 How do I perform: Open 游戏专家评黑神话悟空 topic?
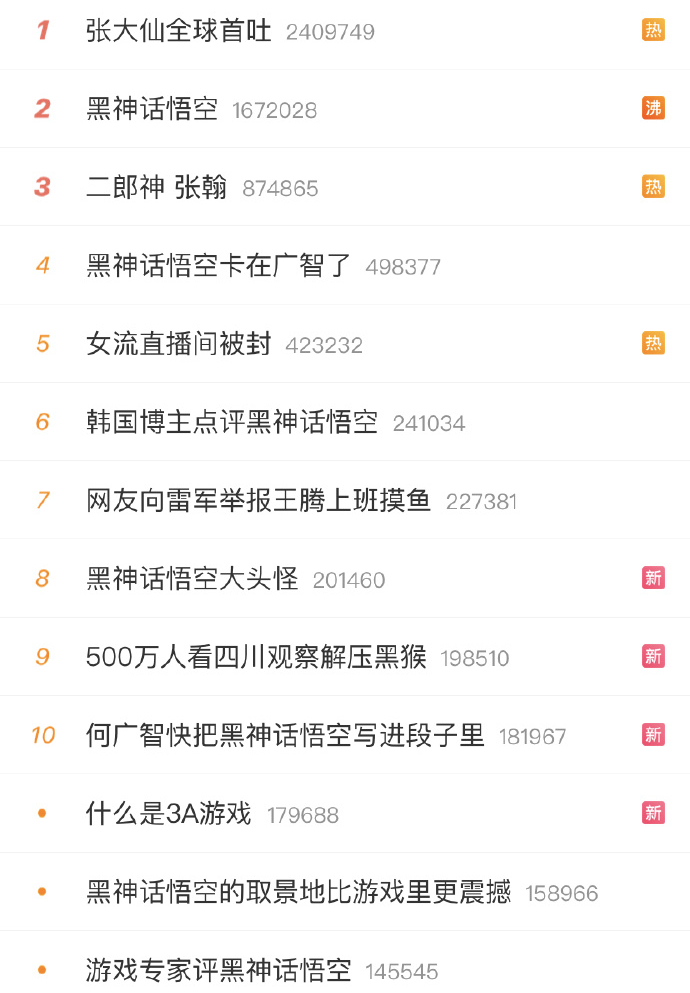point(219,970)
